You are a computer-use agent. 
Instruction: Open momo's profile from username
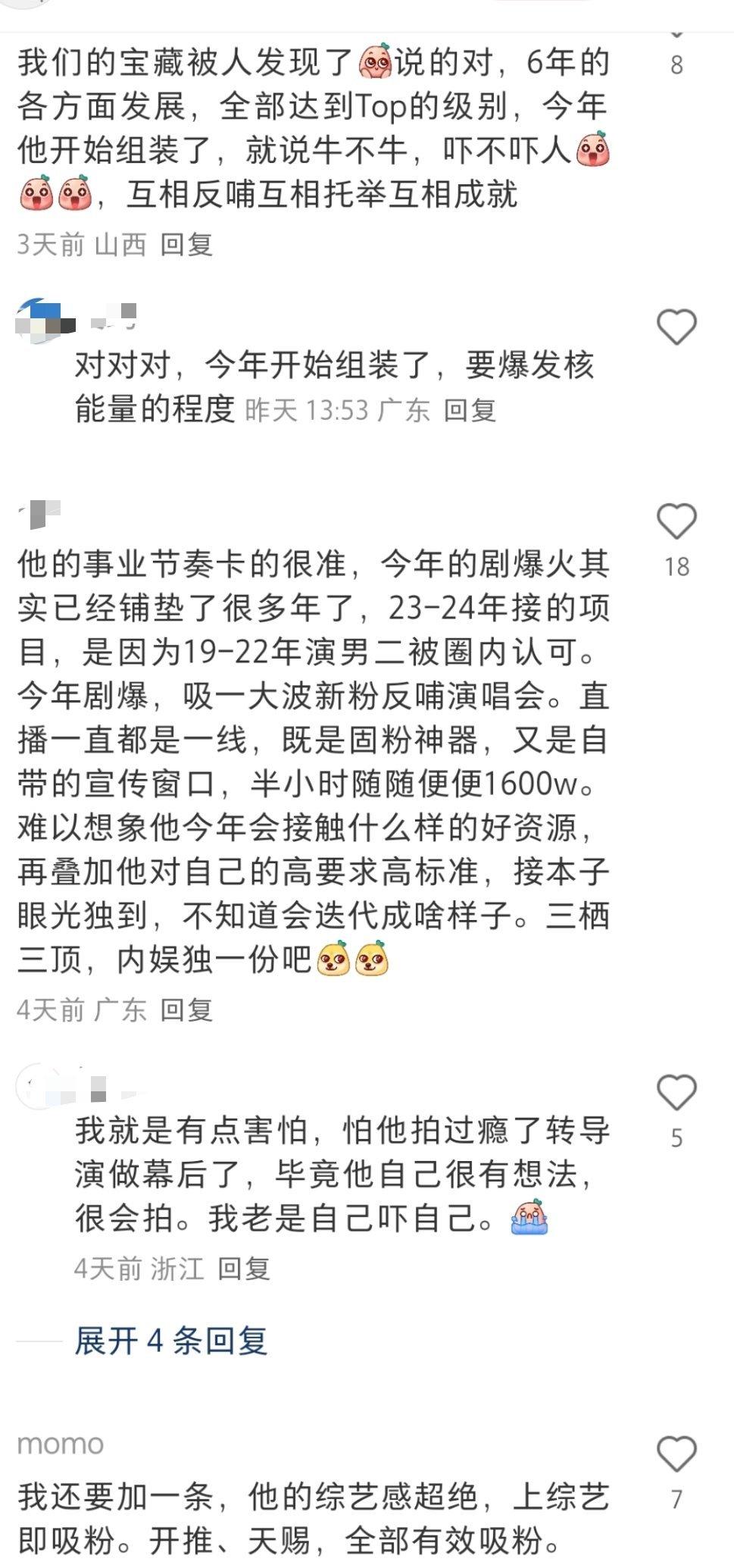point(61,1444)
